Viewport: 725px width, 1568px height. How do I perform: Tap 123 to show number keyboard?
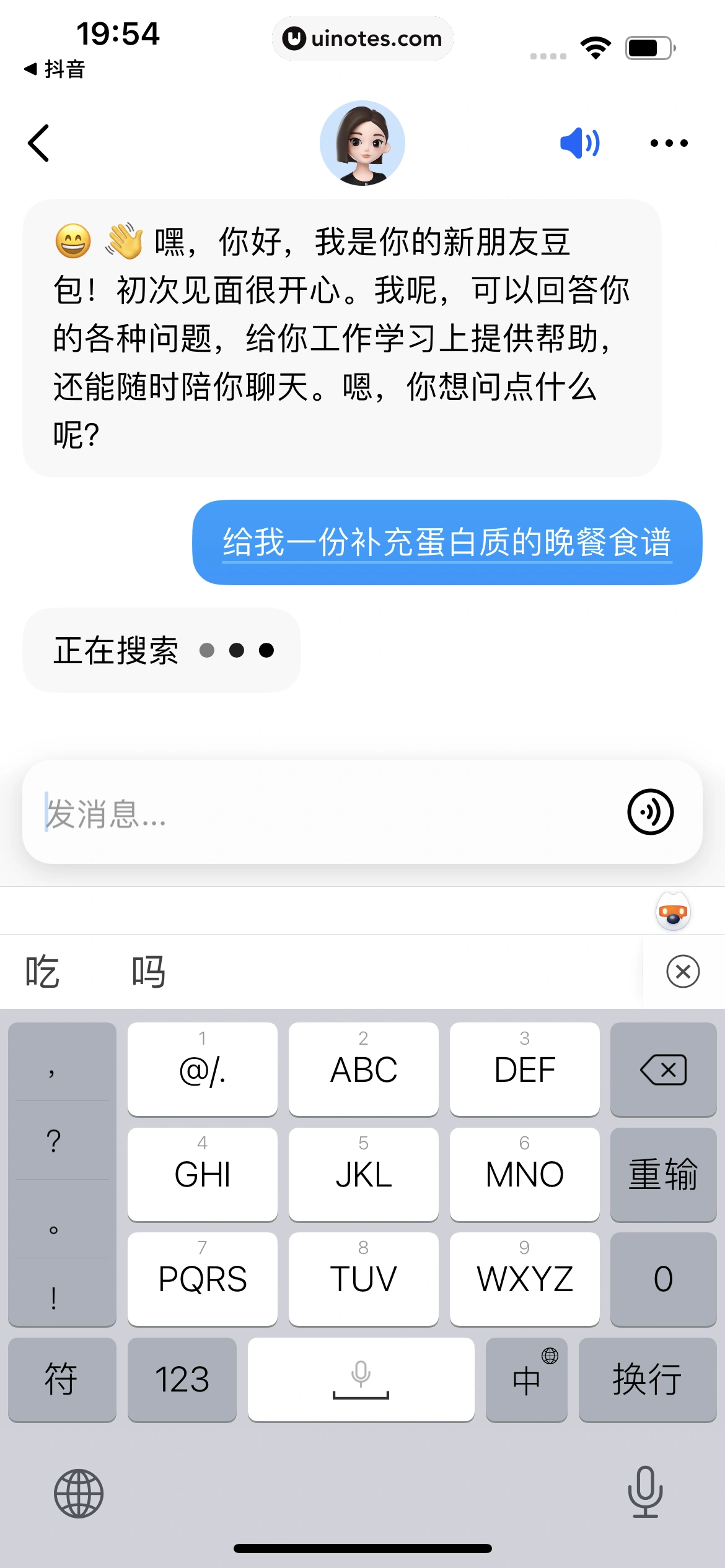(x=182, y=1379)
